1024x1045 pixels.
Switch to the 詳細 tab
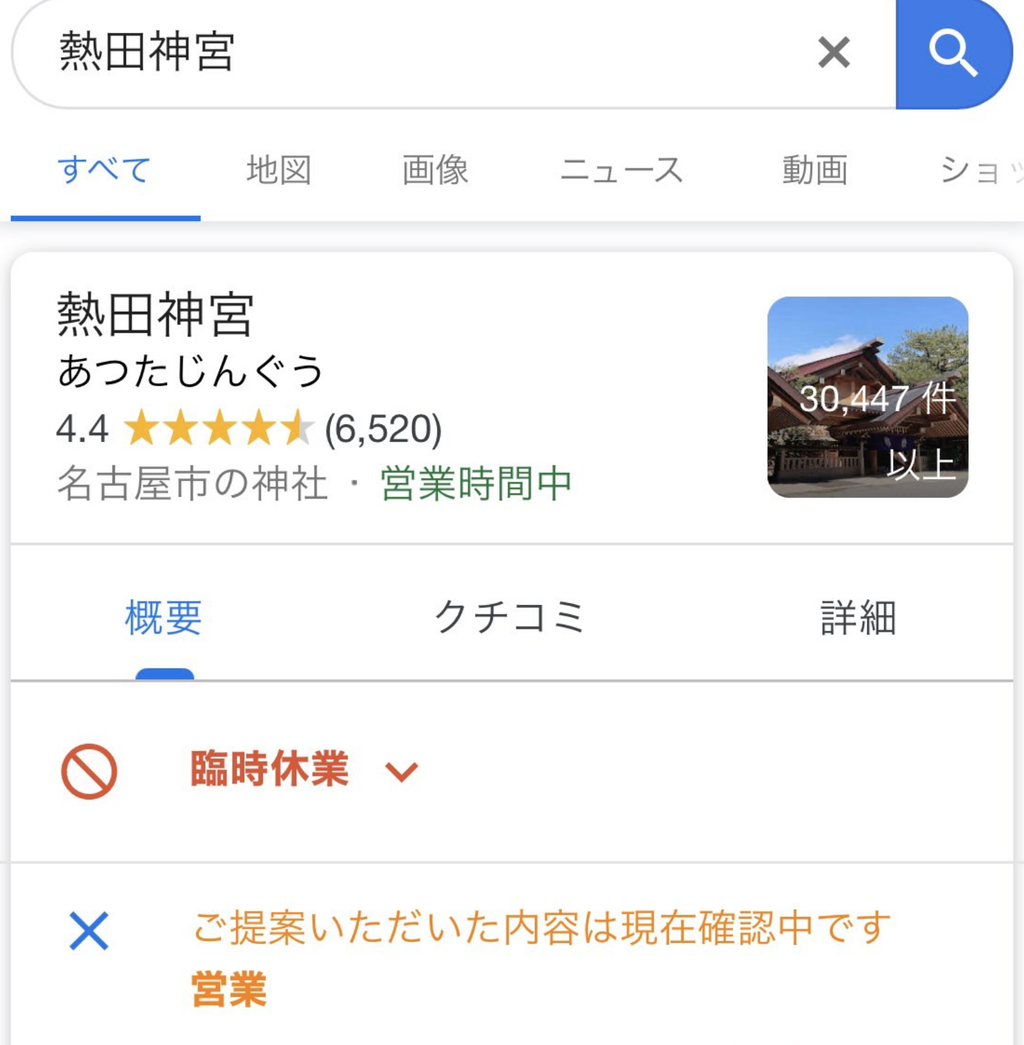pyautogui.click(x=857, y=618)
